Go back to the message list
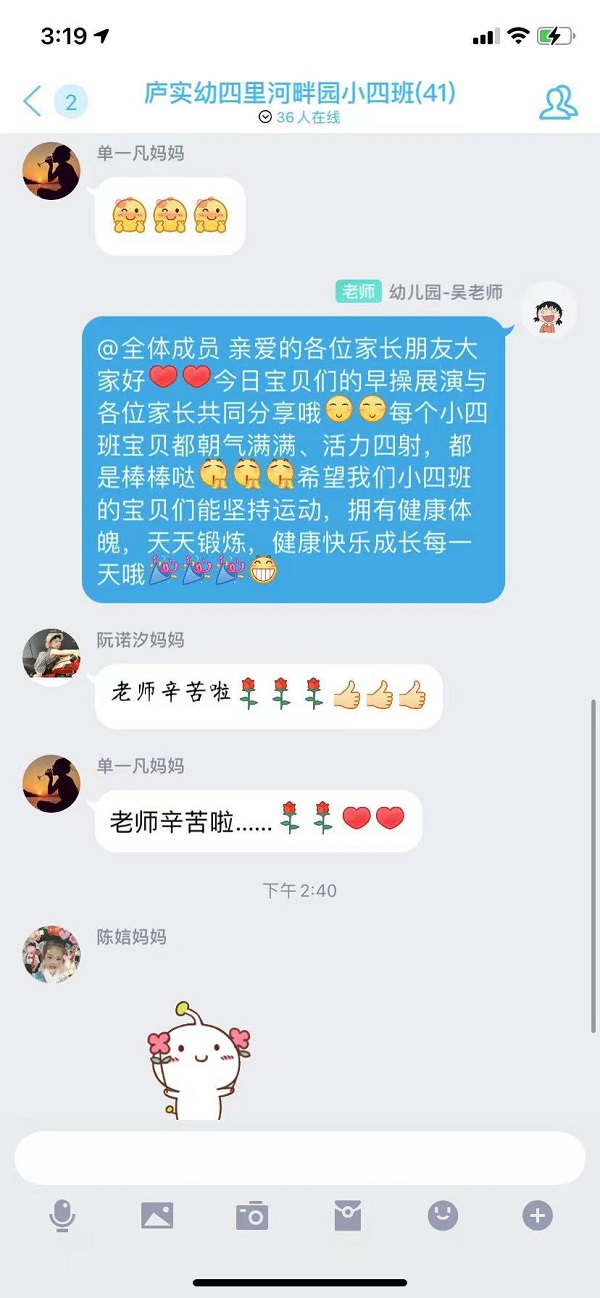This screenshot has height=1298, width=600. tap(33, 101)
